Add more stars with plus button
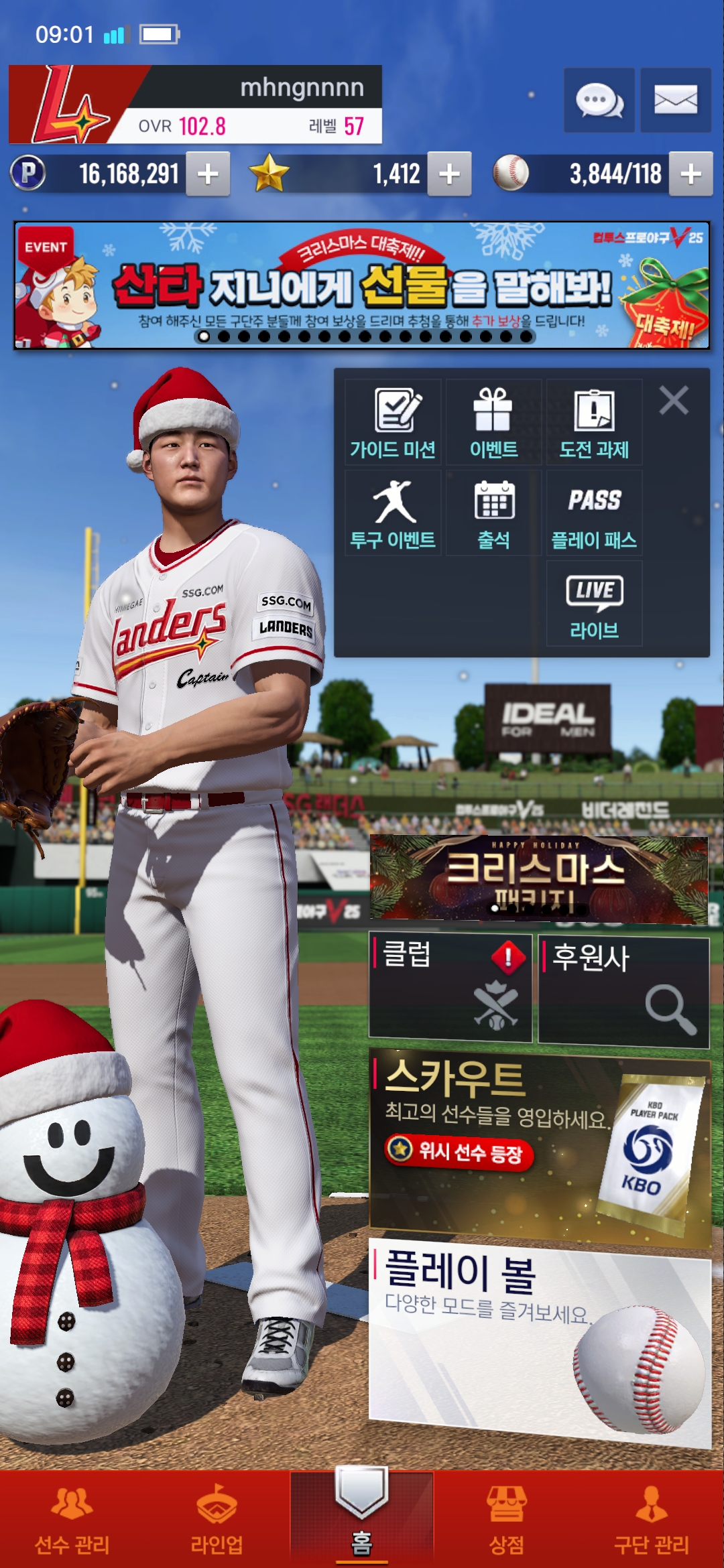 449,174
